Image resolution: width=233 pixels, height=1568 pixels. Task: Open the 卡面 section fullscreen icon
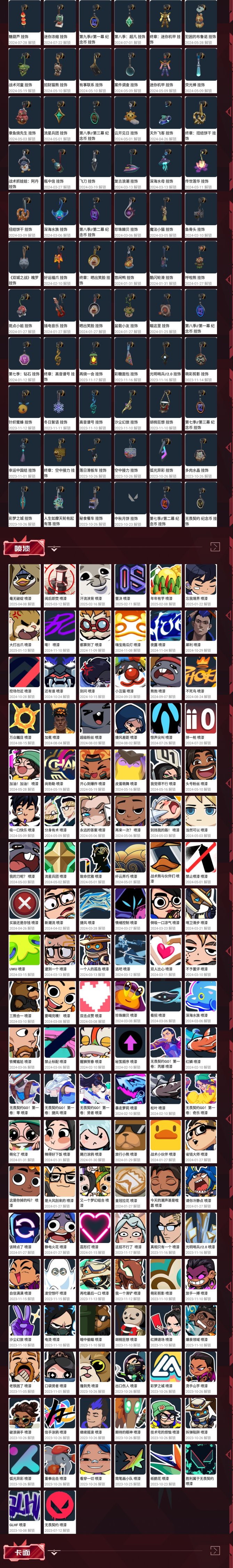pyautogui.click(x=215, y=1550)
